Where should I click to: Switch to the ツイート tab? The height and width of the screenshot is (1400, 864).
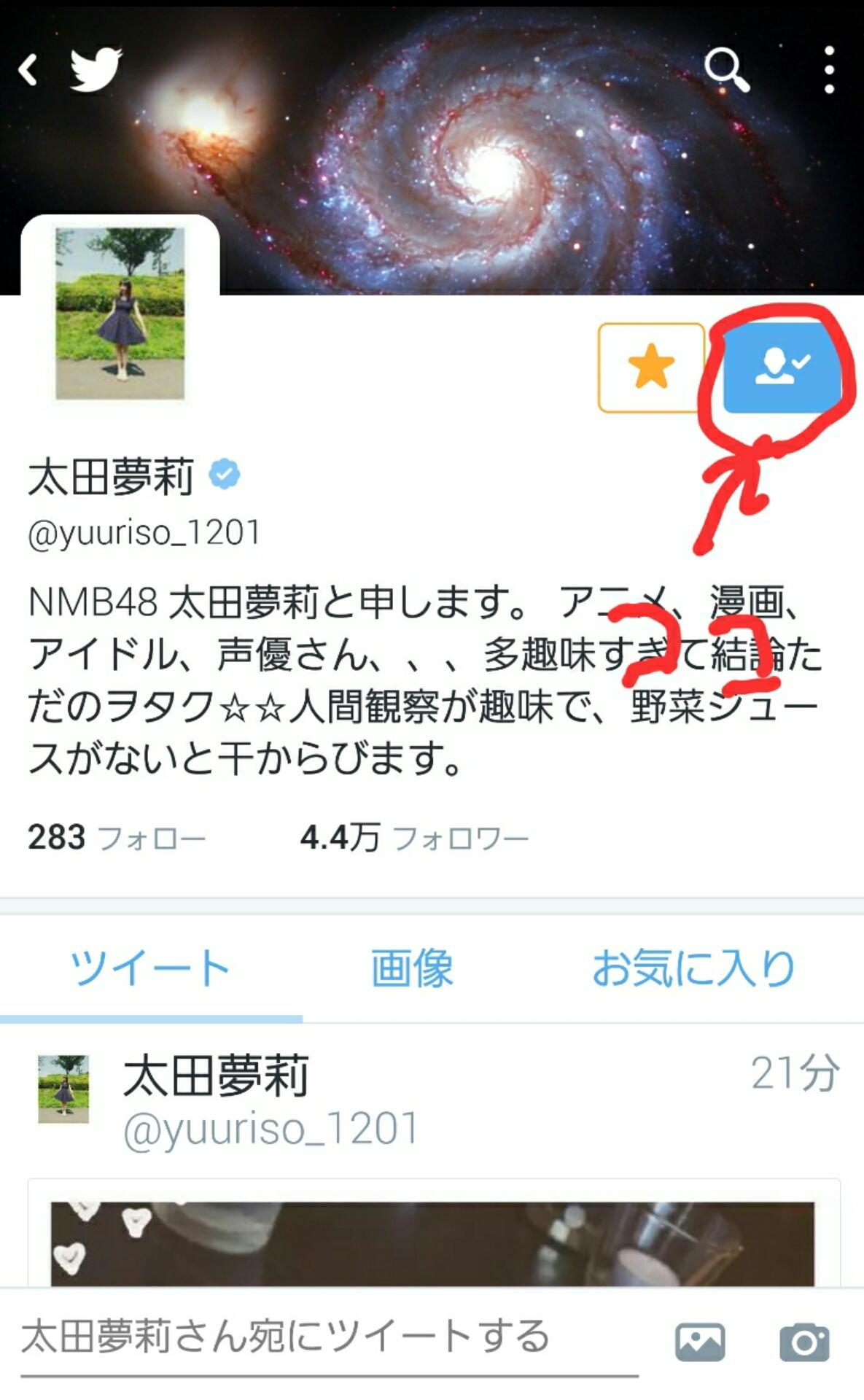tap(150, 968)
